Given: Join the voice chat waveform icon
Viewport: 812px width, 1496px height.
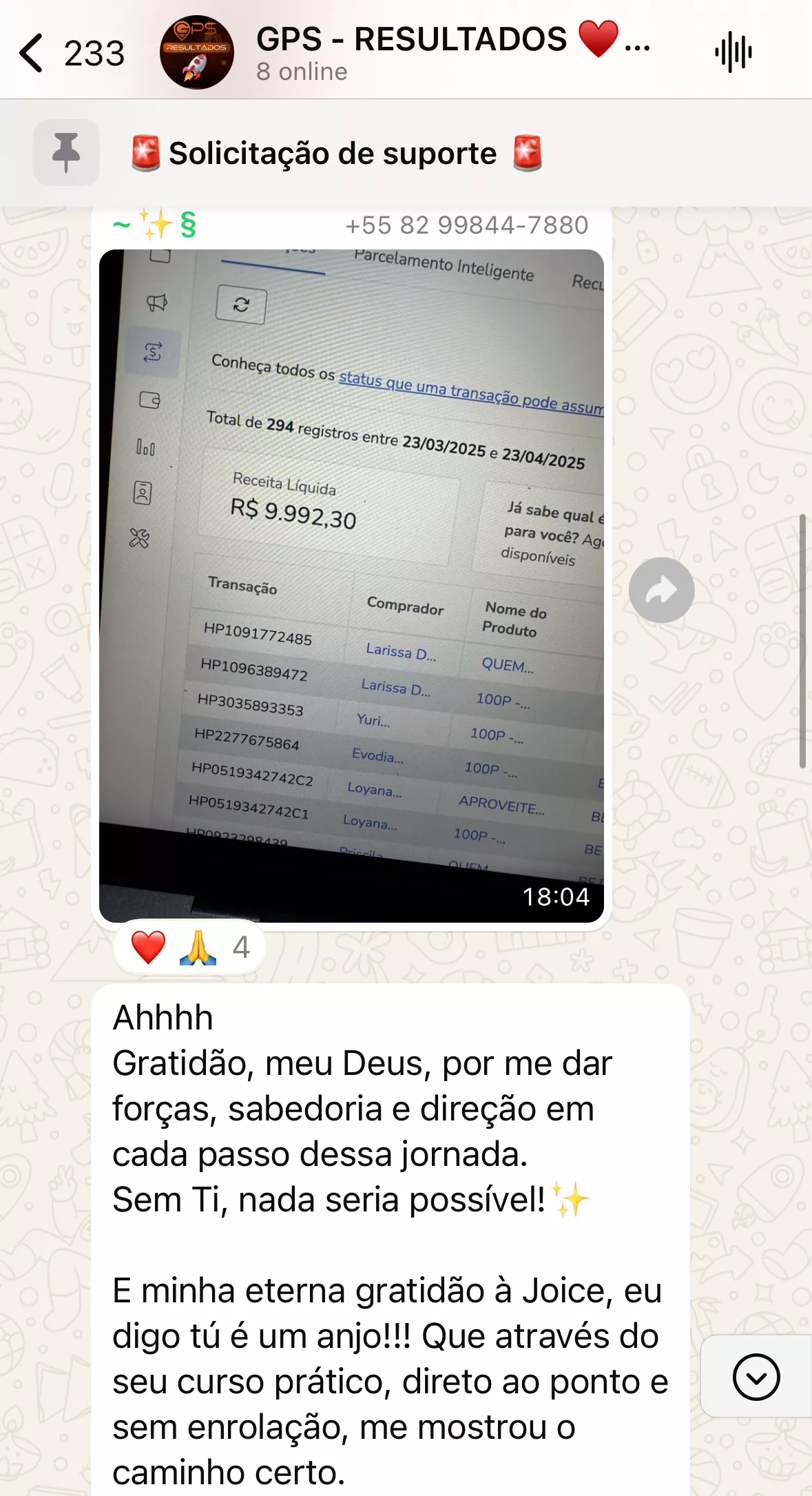Looking at the screenshot, I should (x=733, y=52).
